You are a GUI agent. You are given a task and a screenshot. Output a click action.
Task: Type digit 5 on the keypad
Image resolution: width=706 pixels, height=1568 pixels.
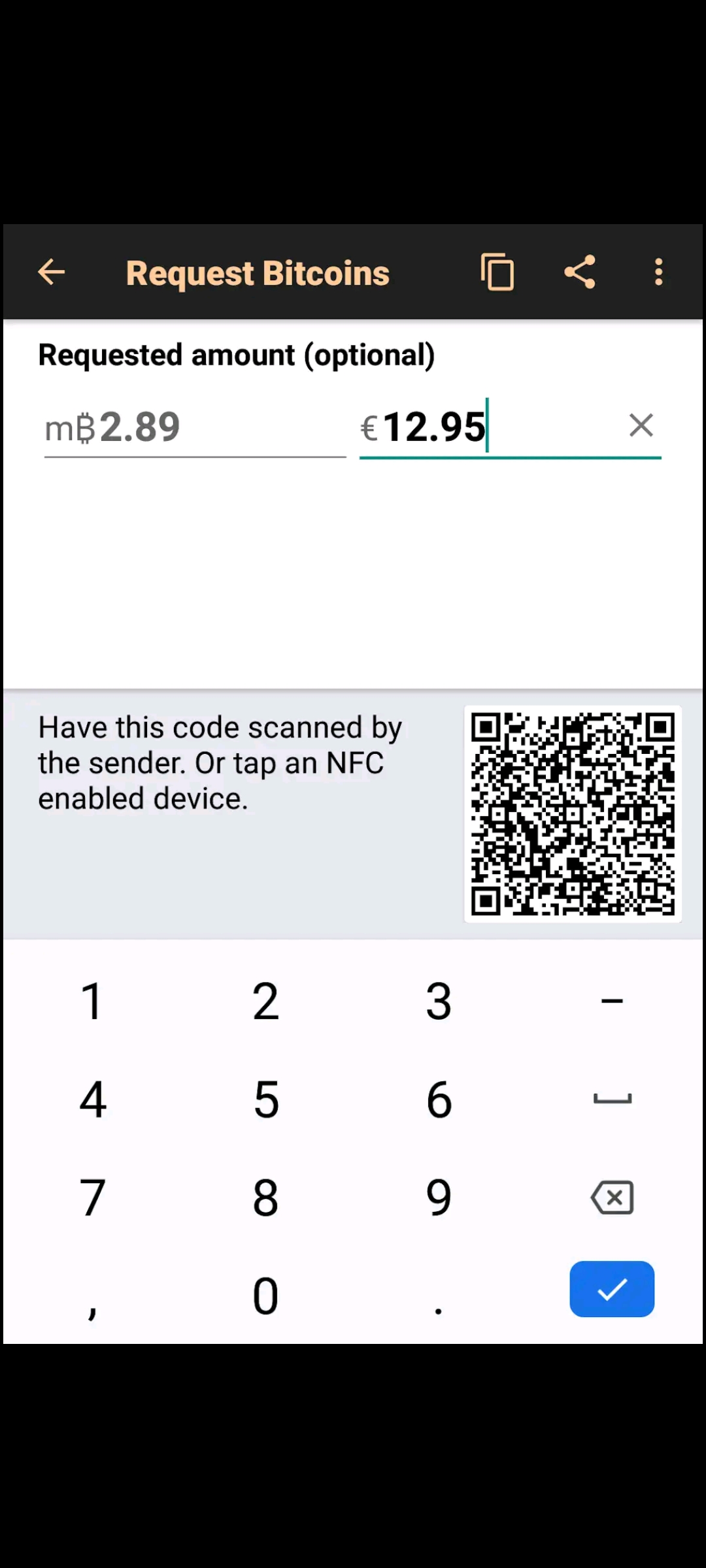266,1099
